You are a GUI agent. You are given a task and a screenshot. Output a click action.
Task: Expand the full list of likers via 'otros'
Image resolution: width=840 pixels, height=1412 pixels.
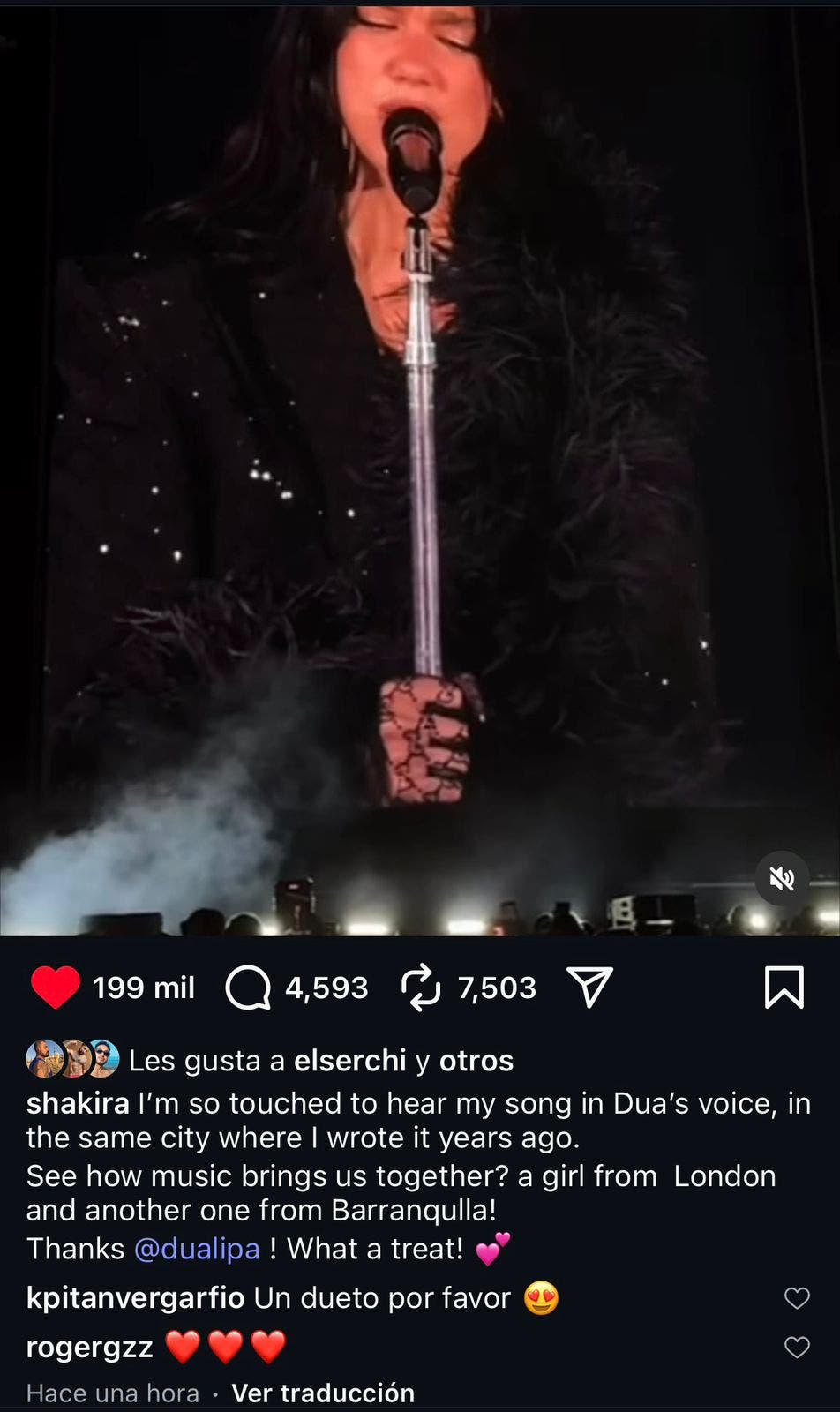tap(476, 1060)
